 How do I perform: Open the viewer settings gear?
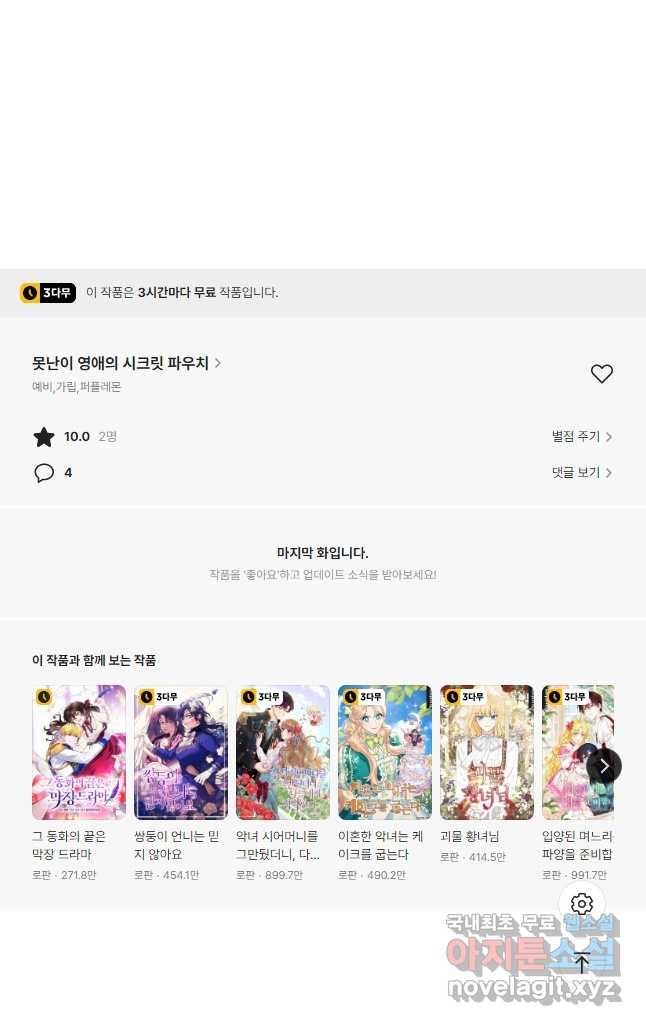(x=582, y=905)
